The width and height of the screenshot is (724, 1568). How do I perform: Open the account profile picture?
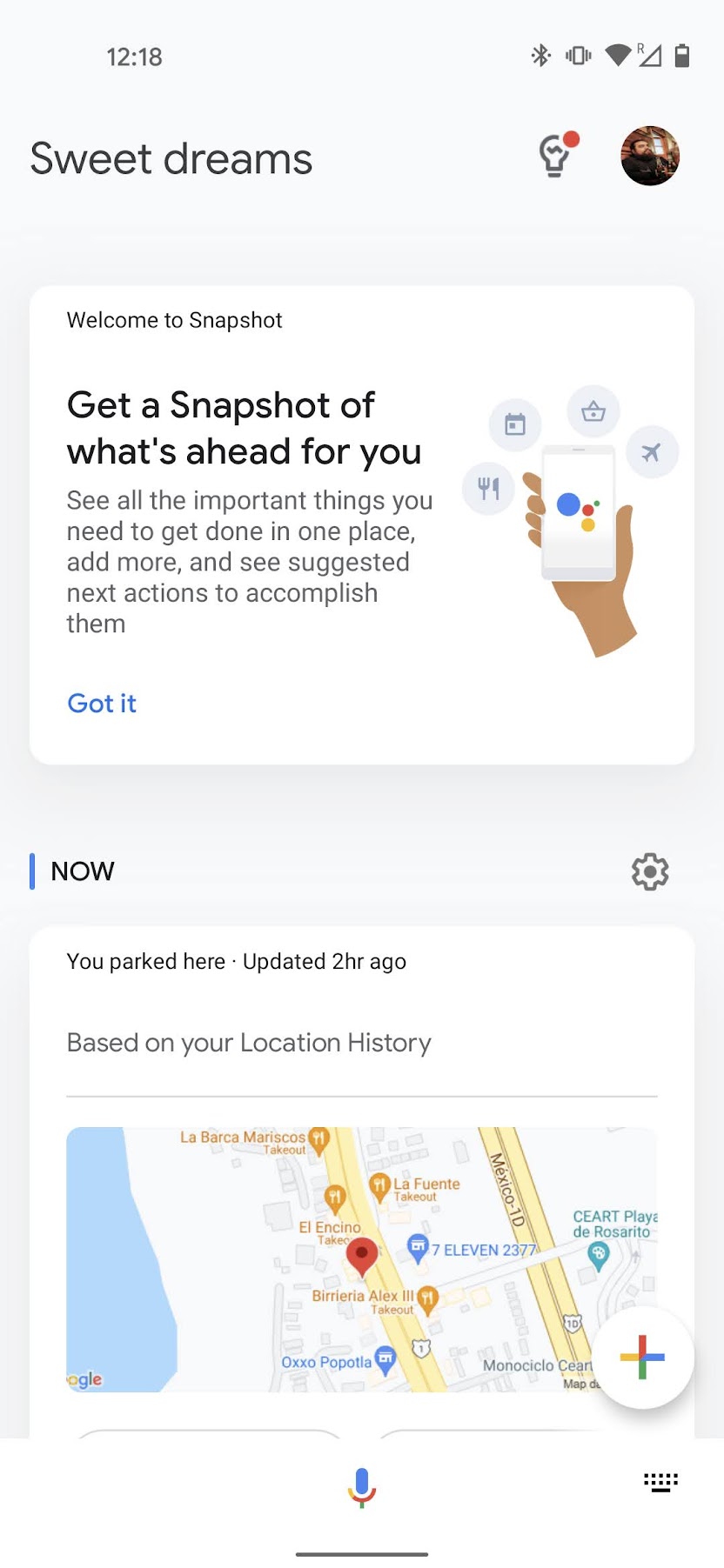649,157
